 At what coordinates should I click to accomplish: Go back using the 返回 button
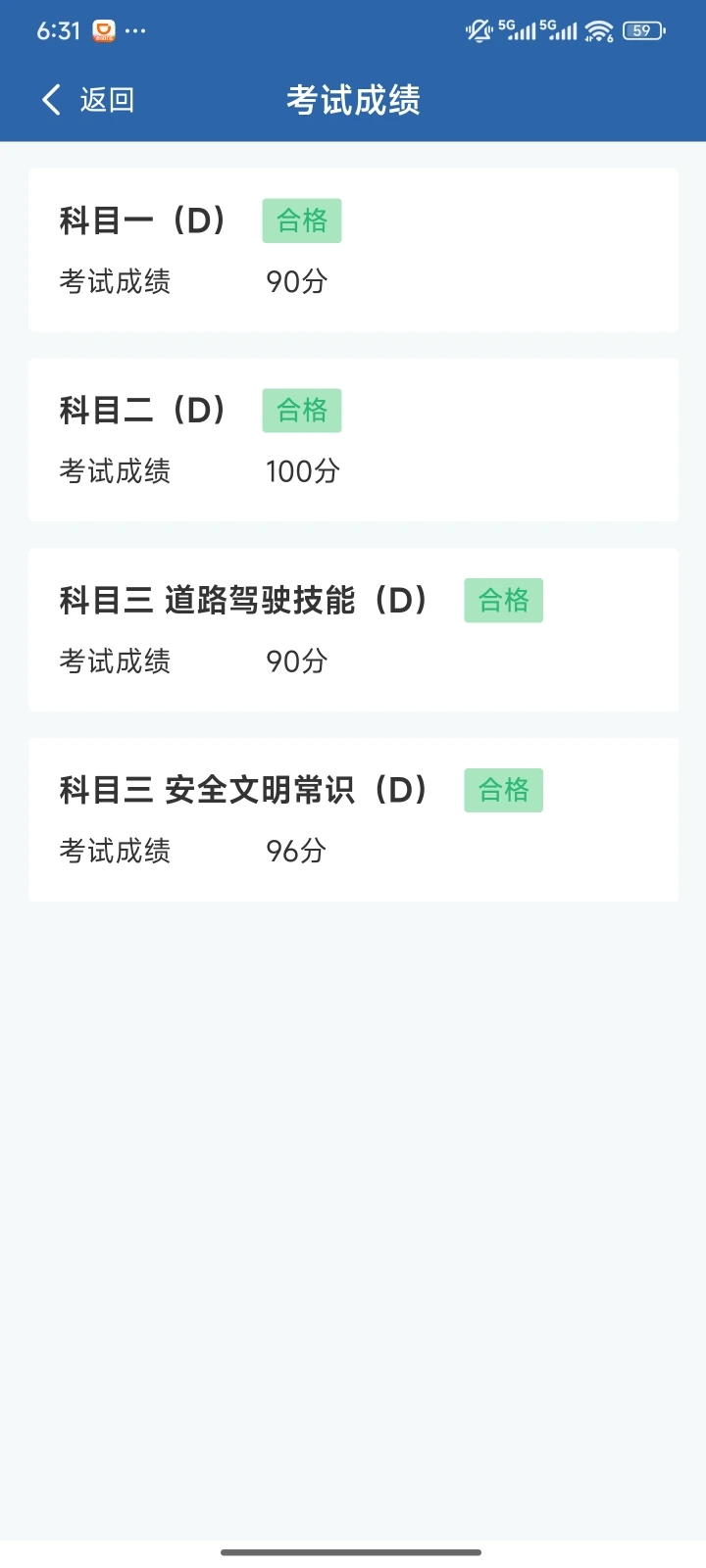coord(87,99)
